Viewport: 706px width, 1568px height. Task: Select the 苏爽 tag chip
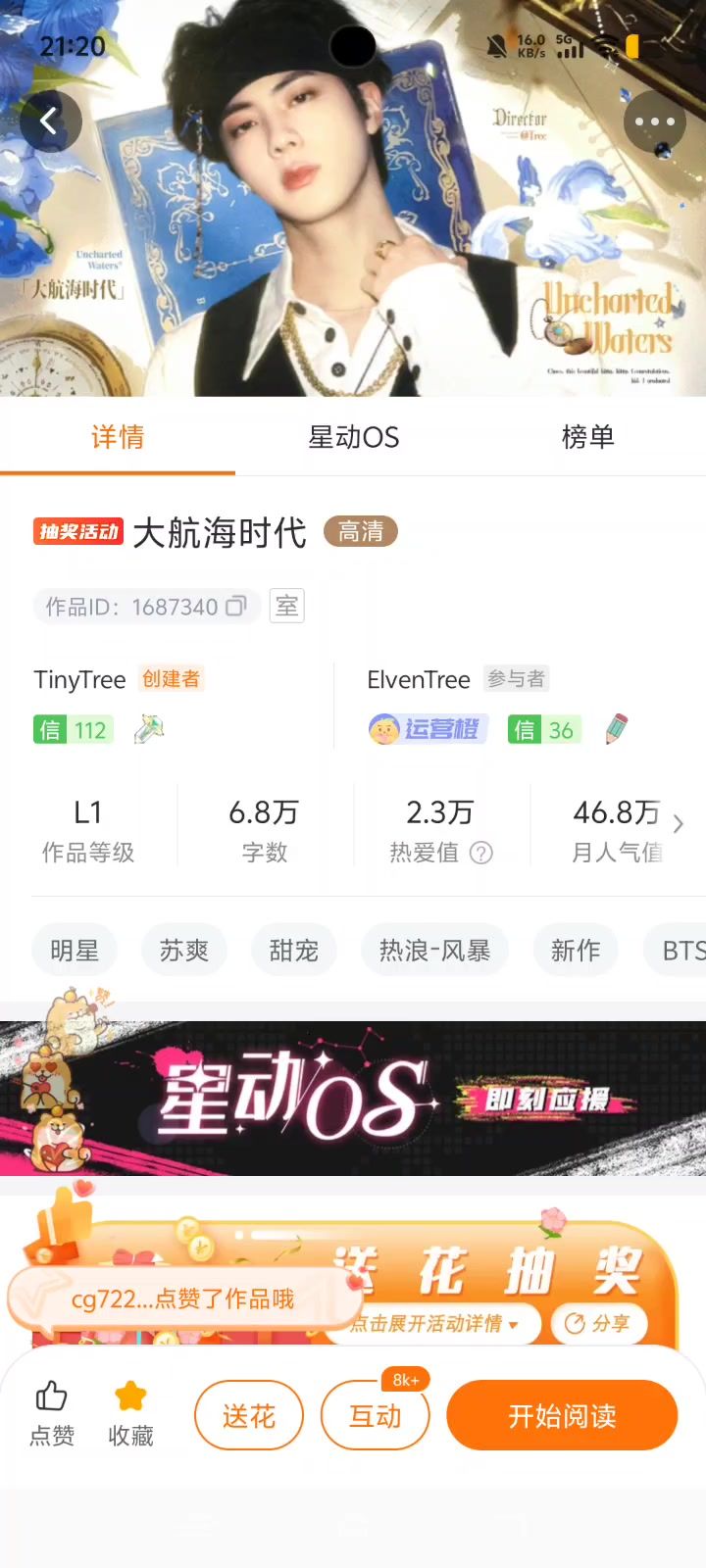(184, 951)
